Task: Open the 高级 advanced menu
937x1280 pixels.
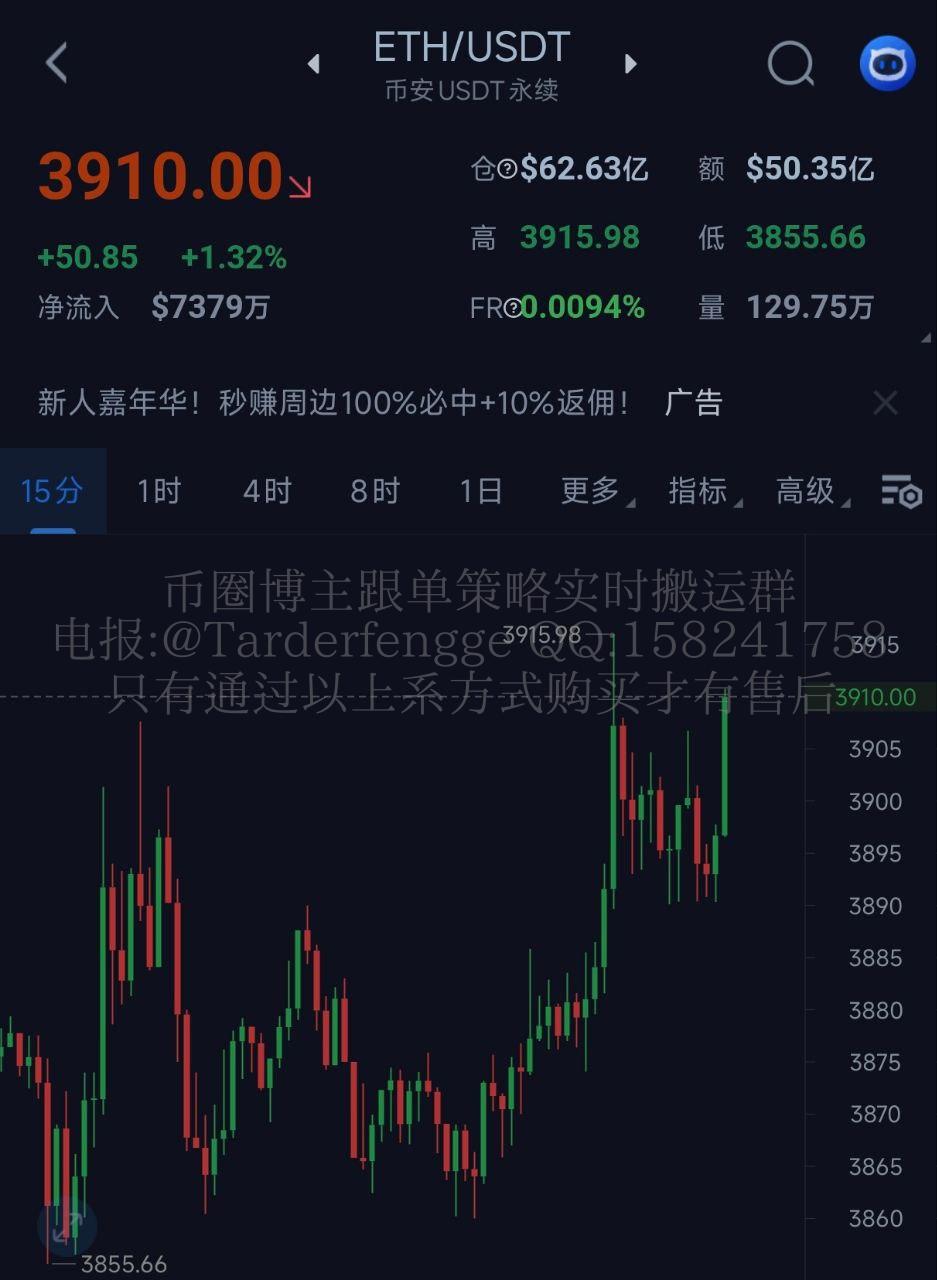Action: (809, 491)
